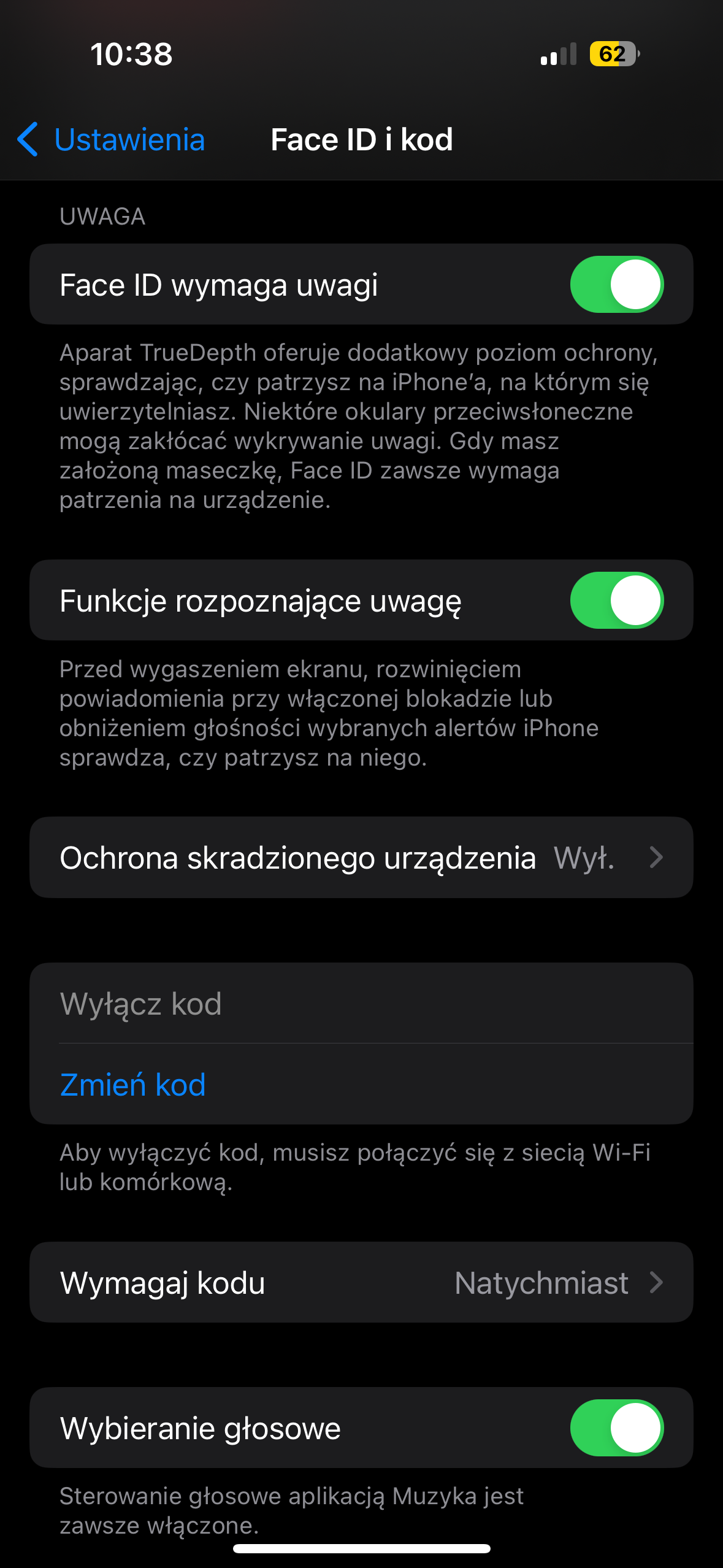The height and width of the screenshot is (1568, 723).
Task: Open Wymagaj kodu setting
Action: pos(361,1283)
